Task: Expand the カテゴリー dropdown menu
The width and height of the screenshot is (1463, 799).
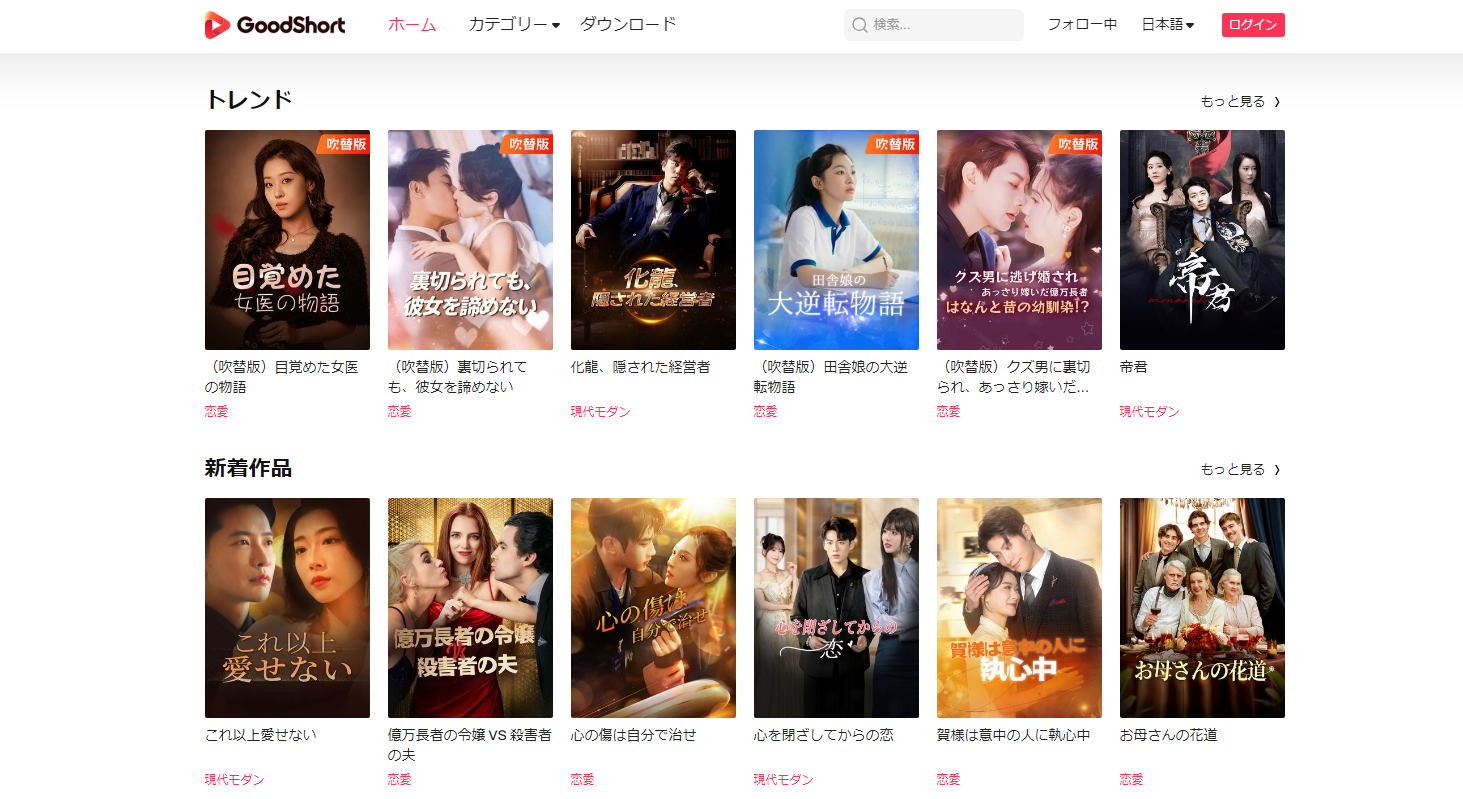Action: [514, 25]
